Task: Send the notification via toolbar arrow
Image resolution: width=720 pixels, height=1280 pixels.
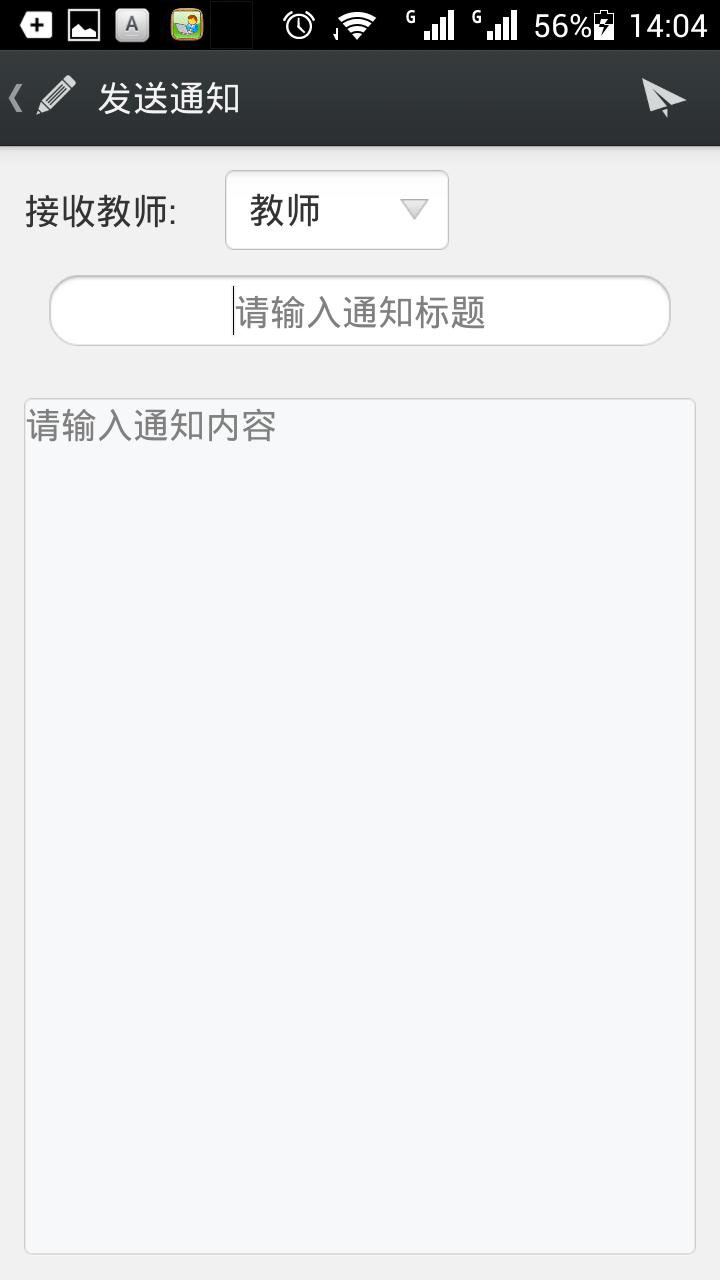Action: (664, 96)
